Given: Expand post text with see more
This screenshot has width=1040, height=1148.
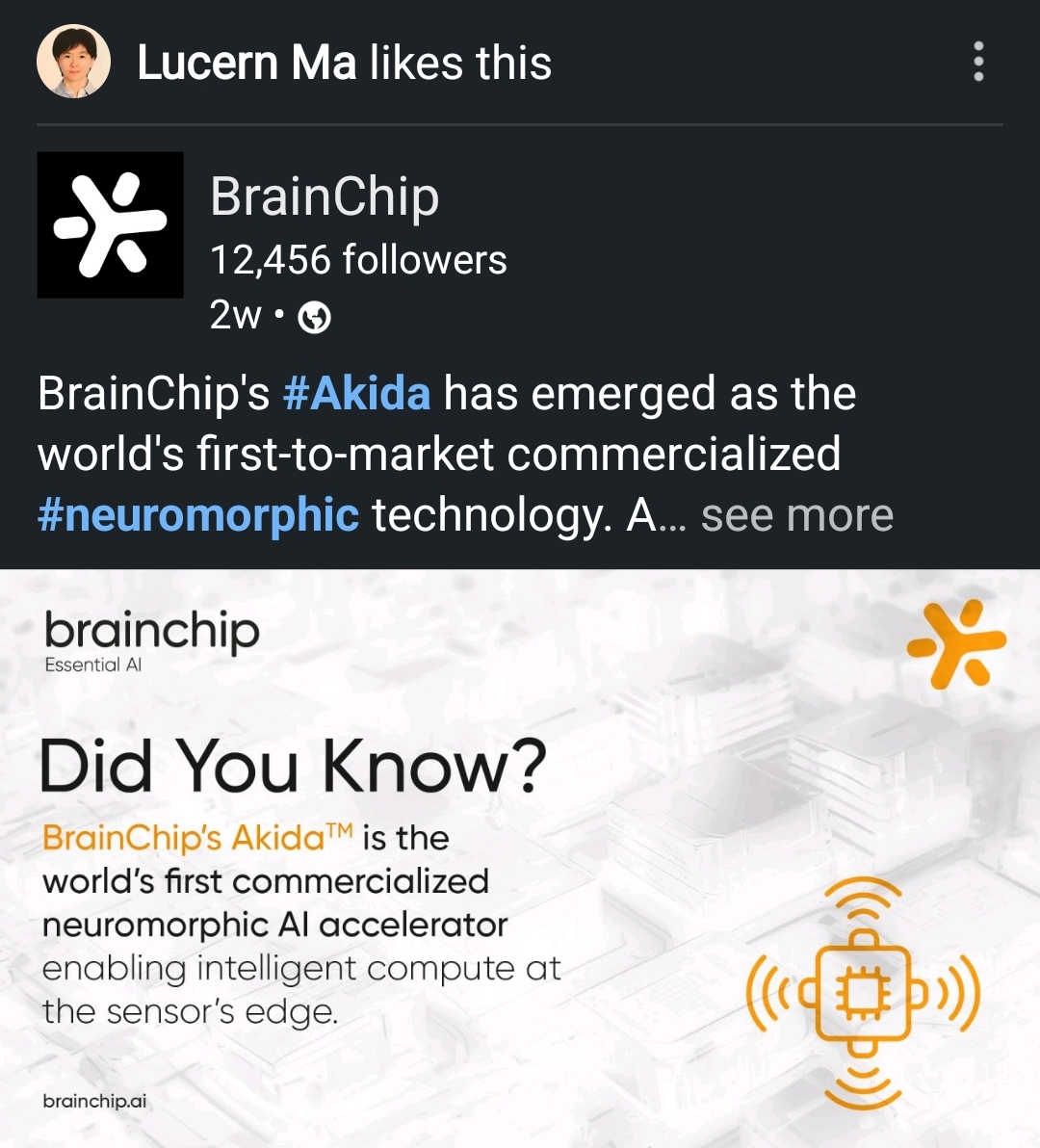Looking at the screenshot, I should pos(797,515).
